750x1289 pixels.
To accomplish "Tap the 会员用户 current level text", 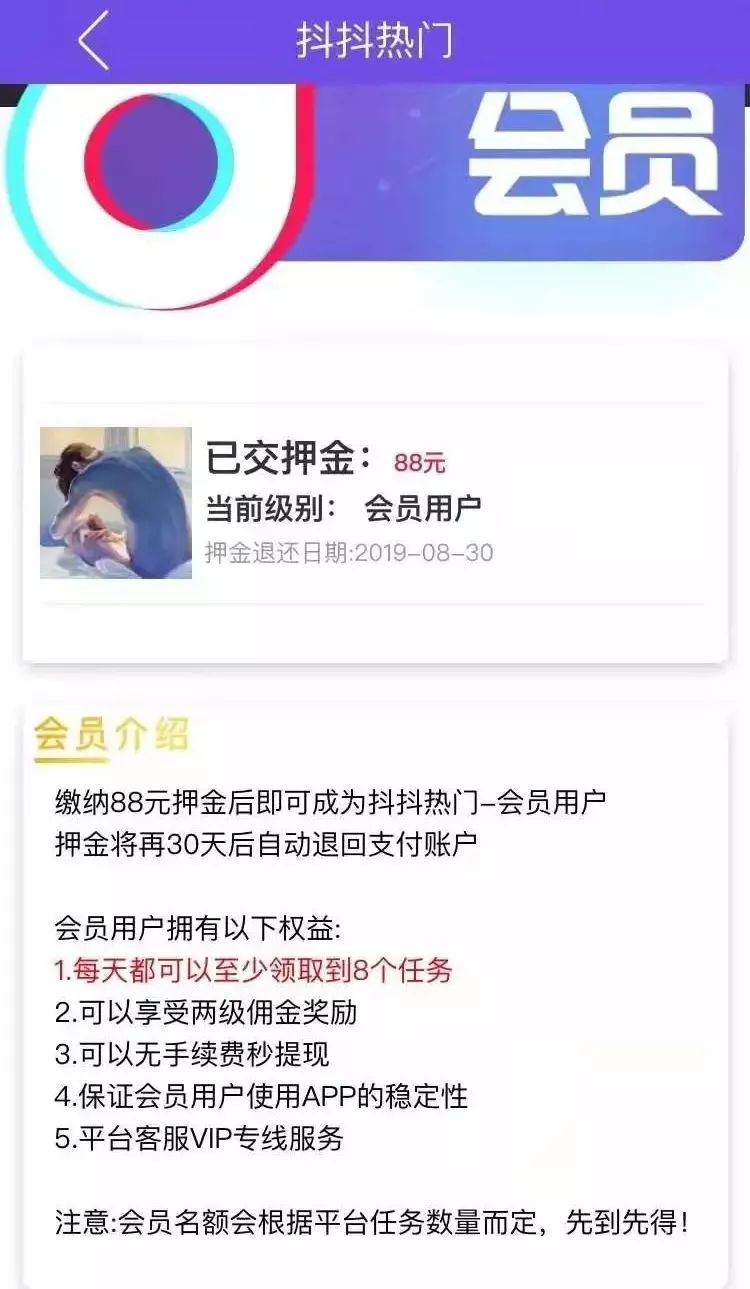I will click(x=420, y=508).
